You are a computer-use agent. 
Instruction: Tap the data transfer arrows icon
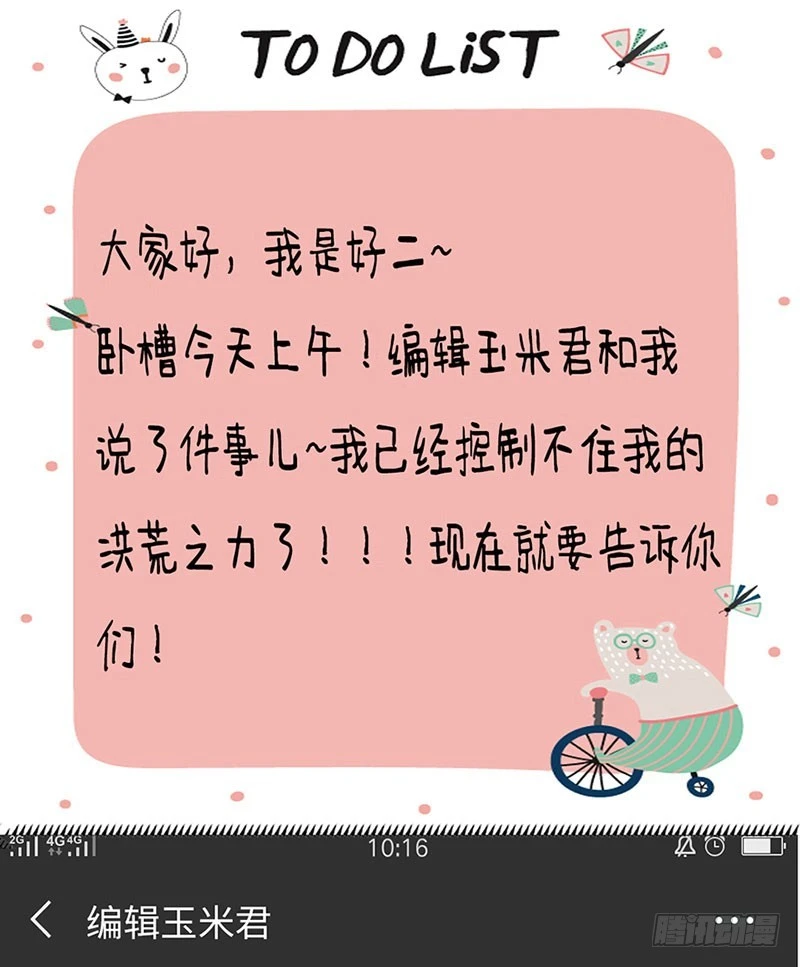click(55, 852)
